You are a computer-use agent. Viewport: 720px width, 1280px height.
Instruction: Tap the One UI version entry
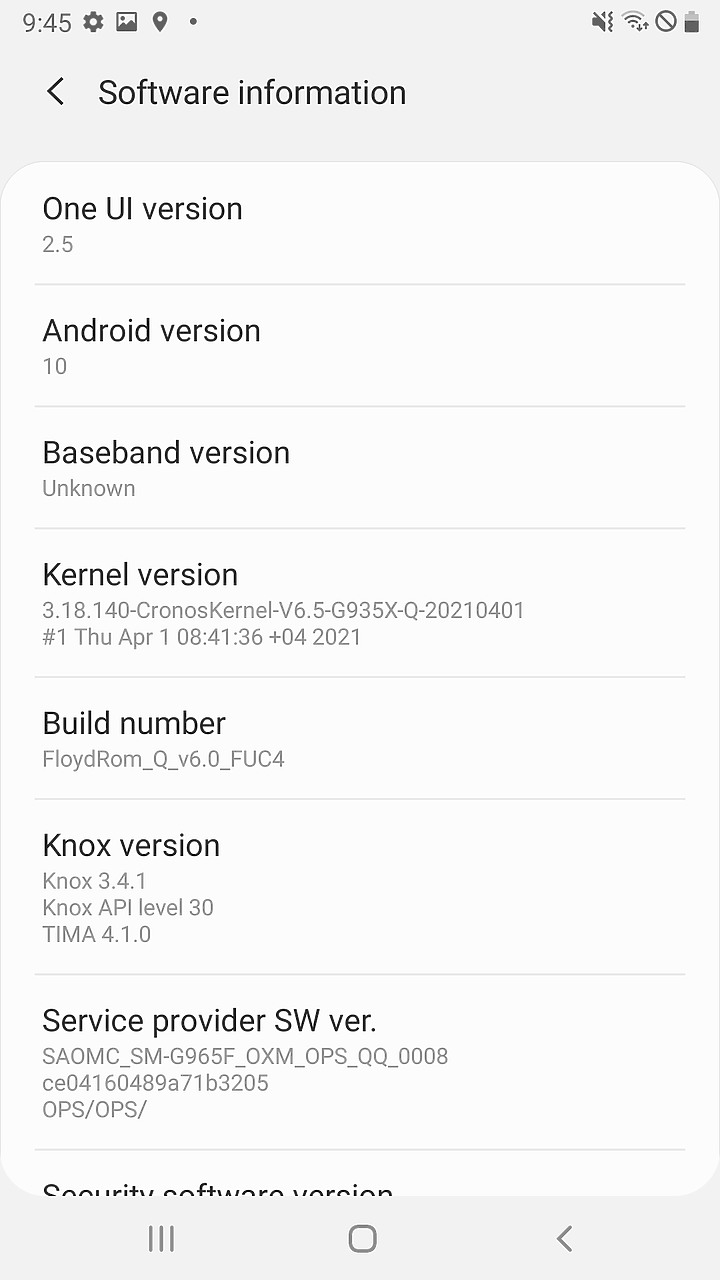(x=360, y=224)
